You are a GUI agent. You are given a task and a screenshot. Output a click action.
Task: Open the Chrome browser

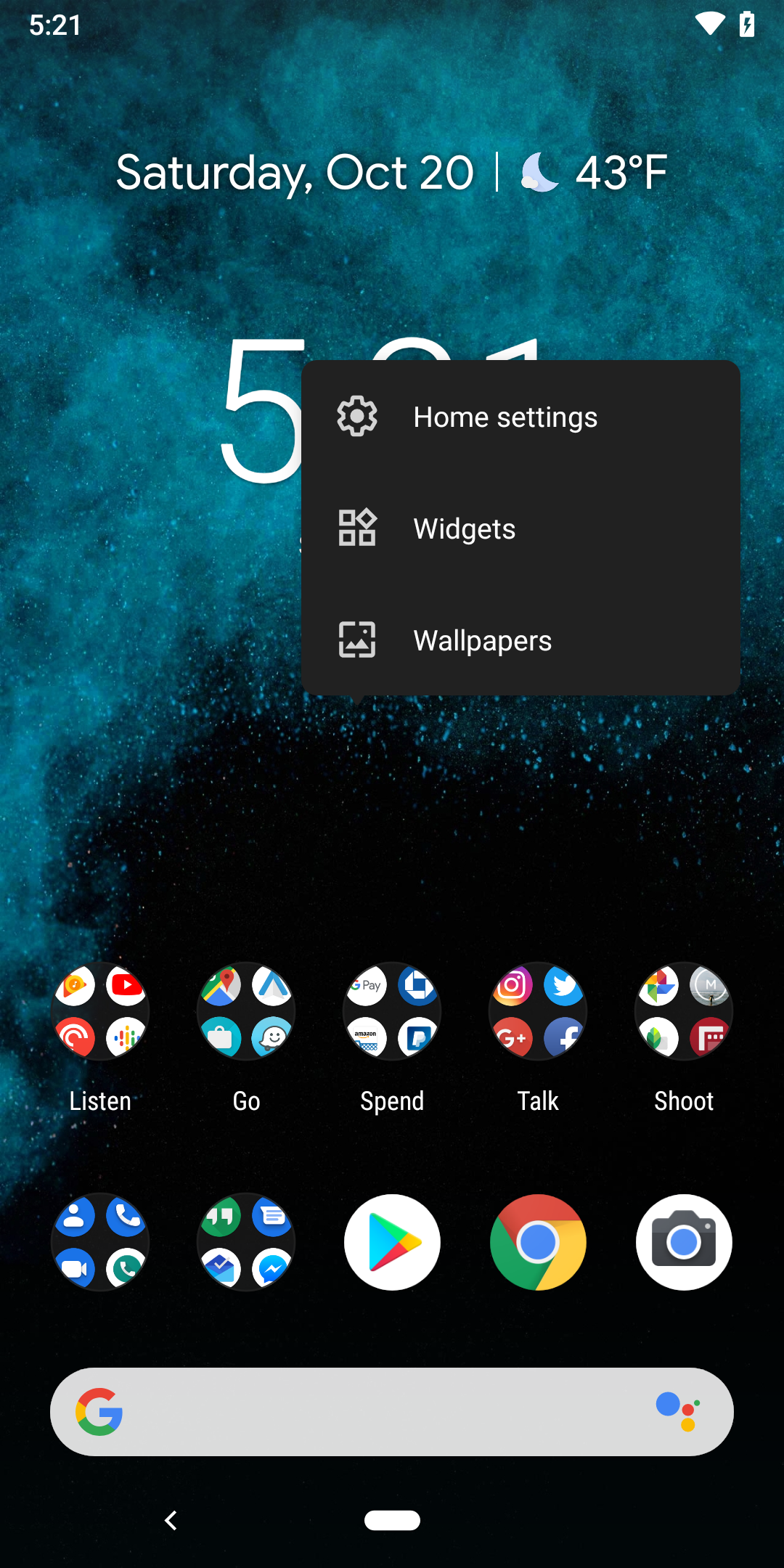(537, 1242)
